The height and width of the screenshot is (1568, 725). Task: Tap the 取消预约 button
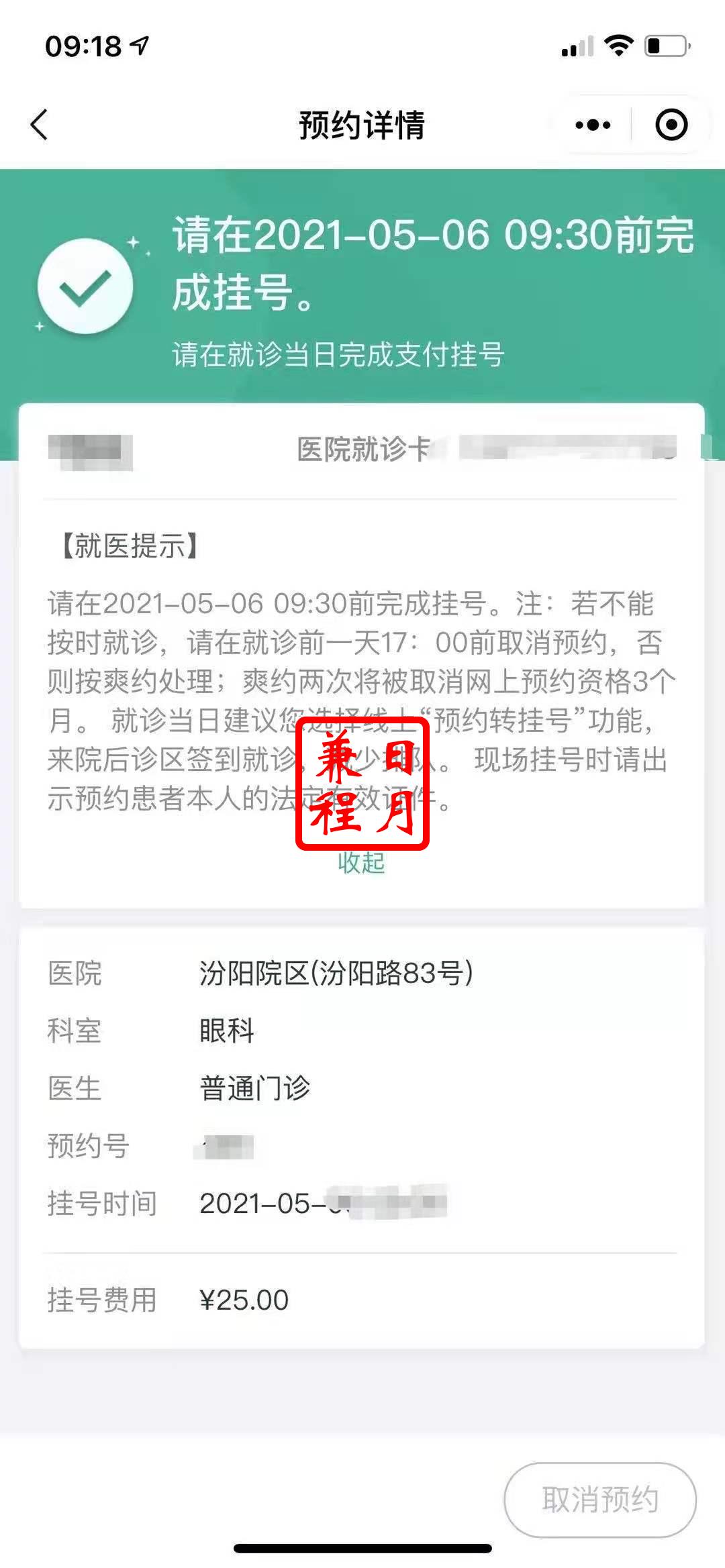click(599, 1500)
